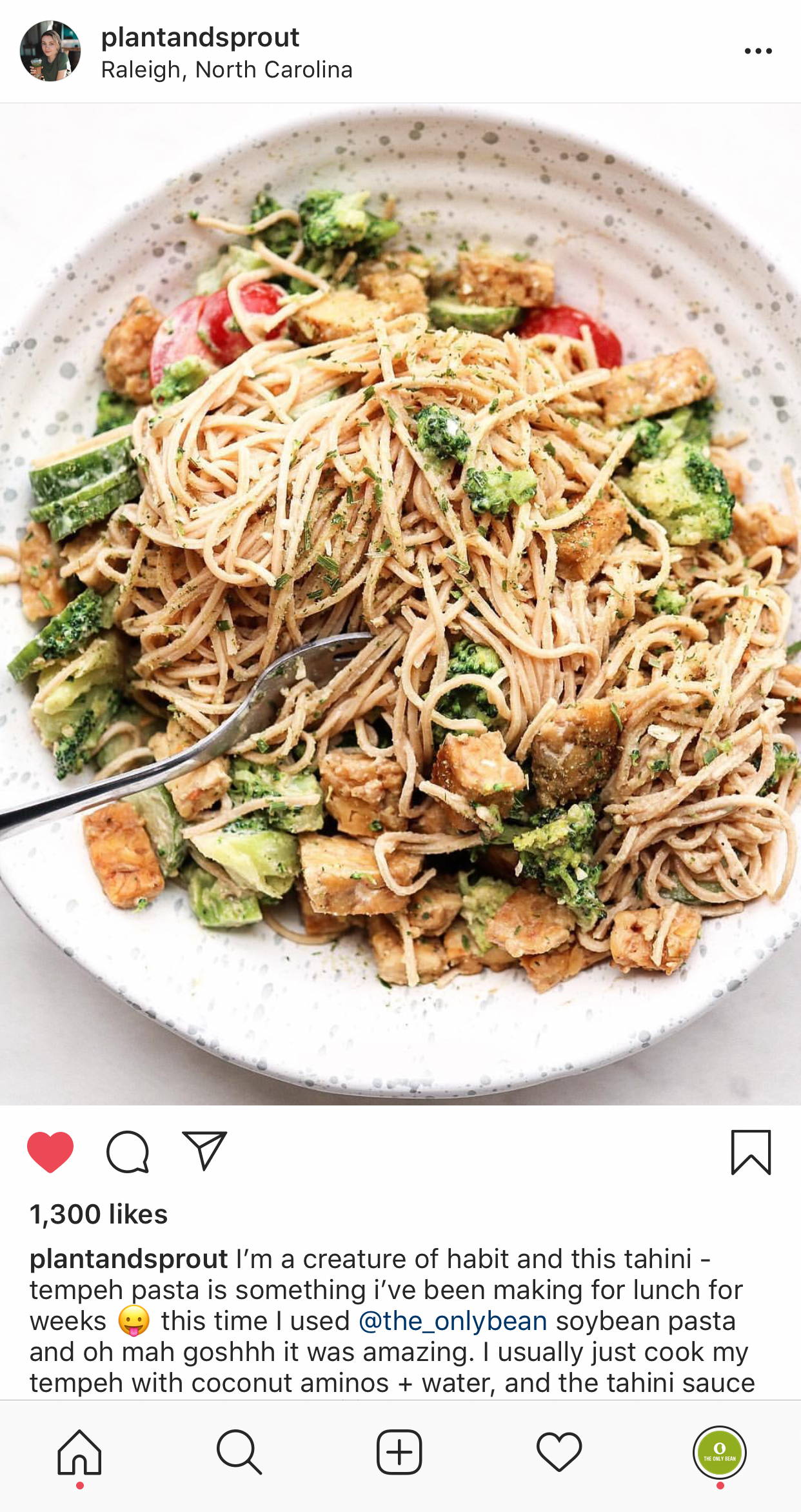Open the activity heart tab
Screen dimensions: 801x1512
tap(559, 1453)
